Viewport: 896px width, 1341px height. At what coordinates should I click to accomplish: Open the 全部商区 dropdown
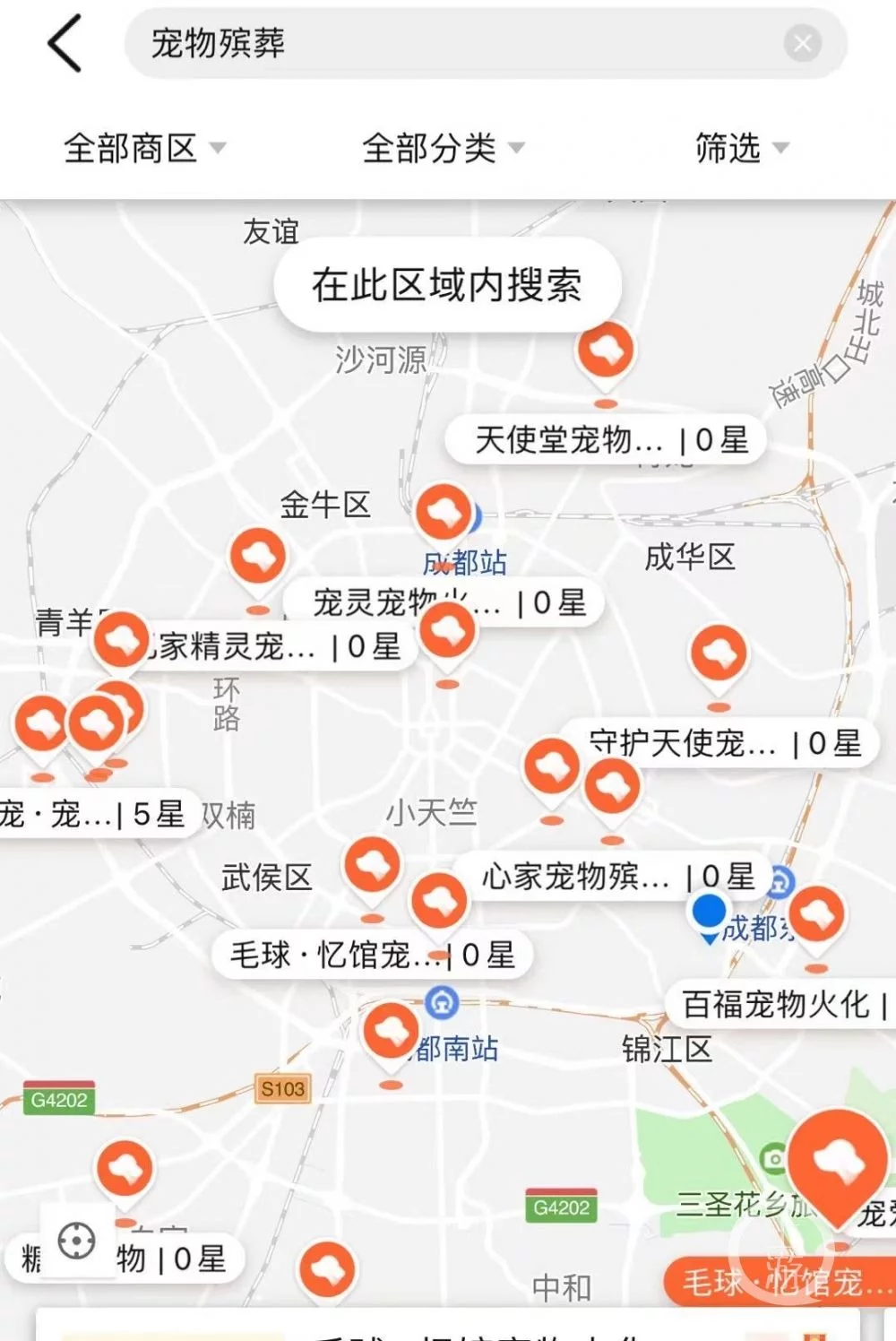(x=143, y=148)
